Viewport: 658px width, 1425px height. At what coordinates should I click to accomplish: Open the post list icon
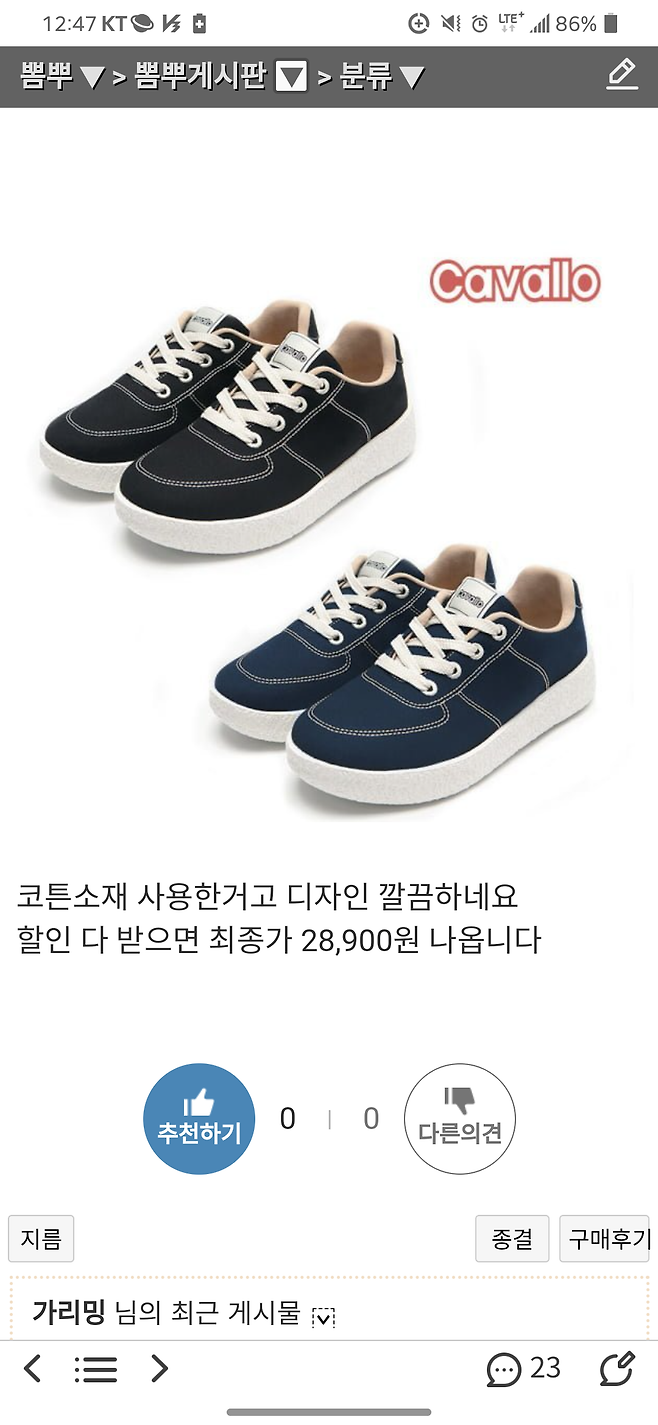(x=96, y=1368)
